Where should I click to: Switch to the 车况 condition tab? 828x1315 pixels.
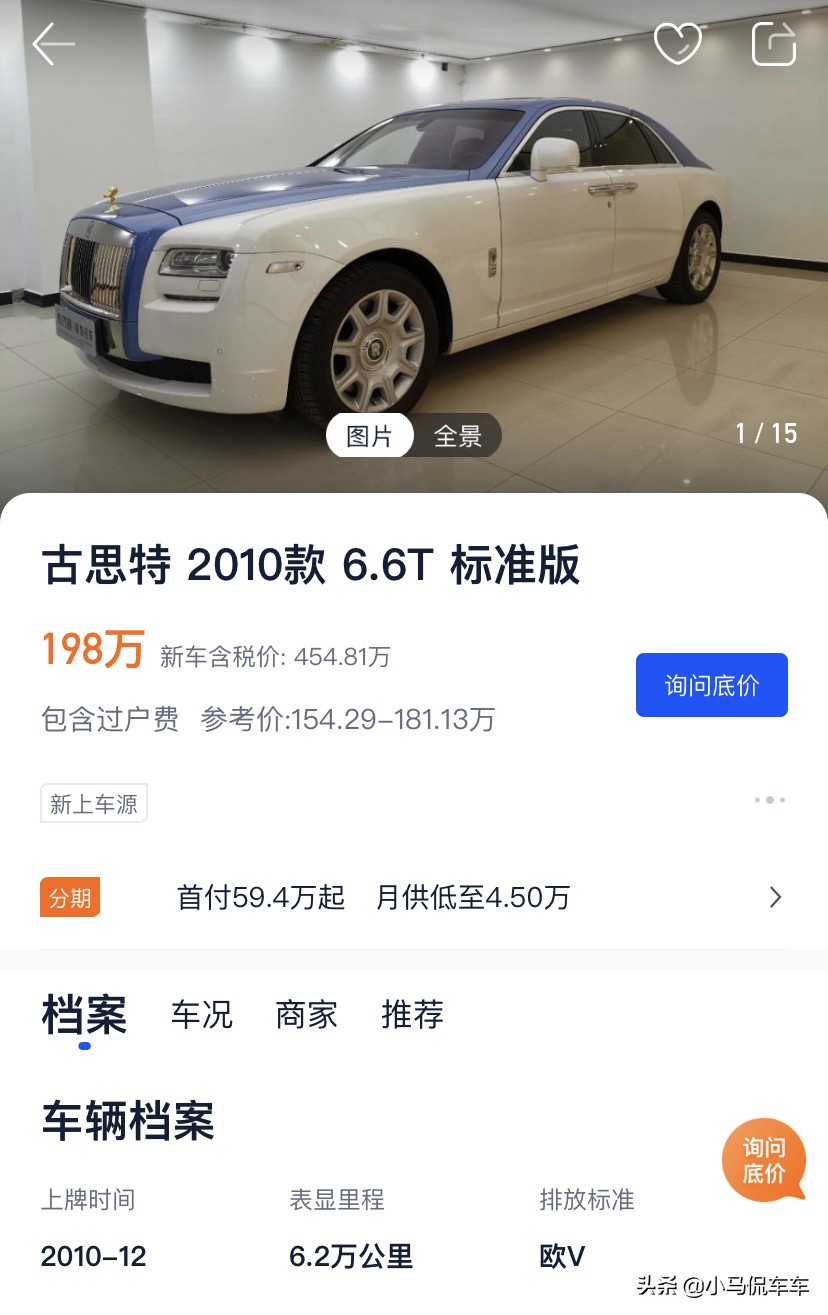pyautogui.click(x=201, y=1015)
